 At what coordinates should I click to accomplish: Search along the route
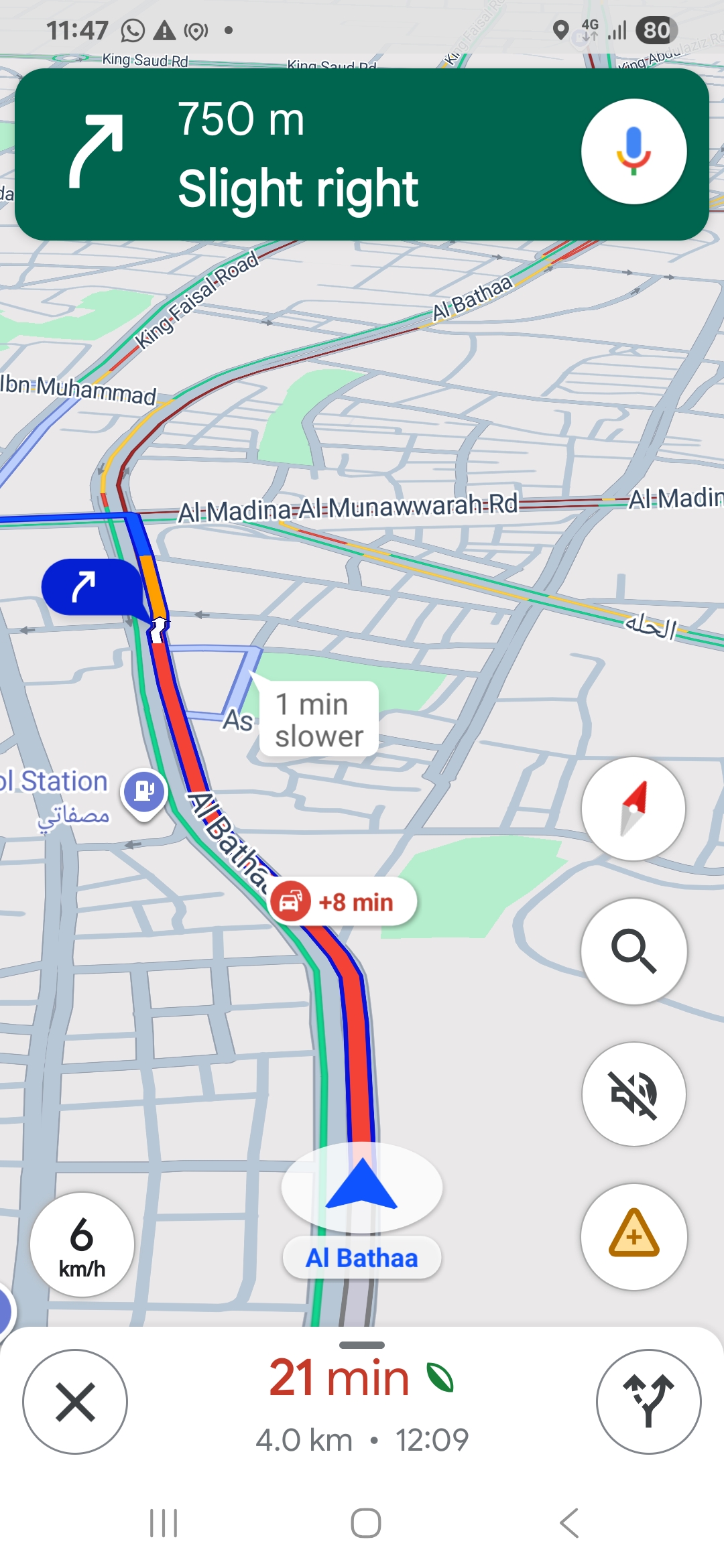(633, 951)
